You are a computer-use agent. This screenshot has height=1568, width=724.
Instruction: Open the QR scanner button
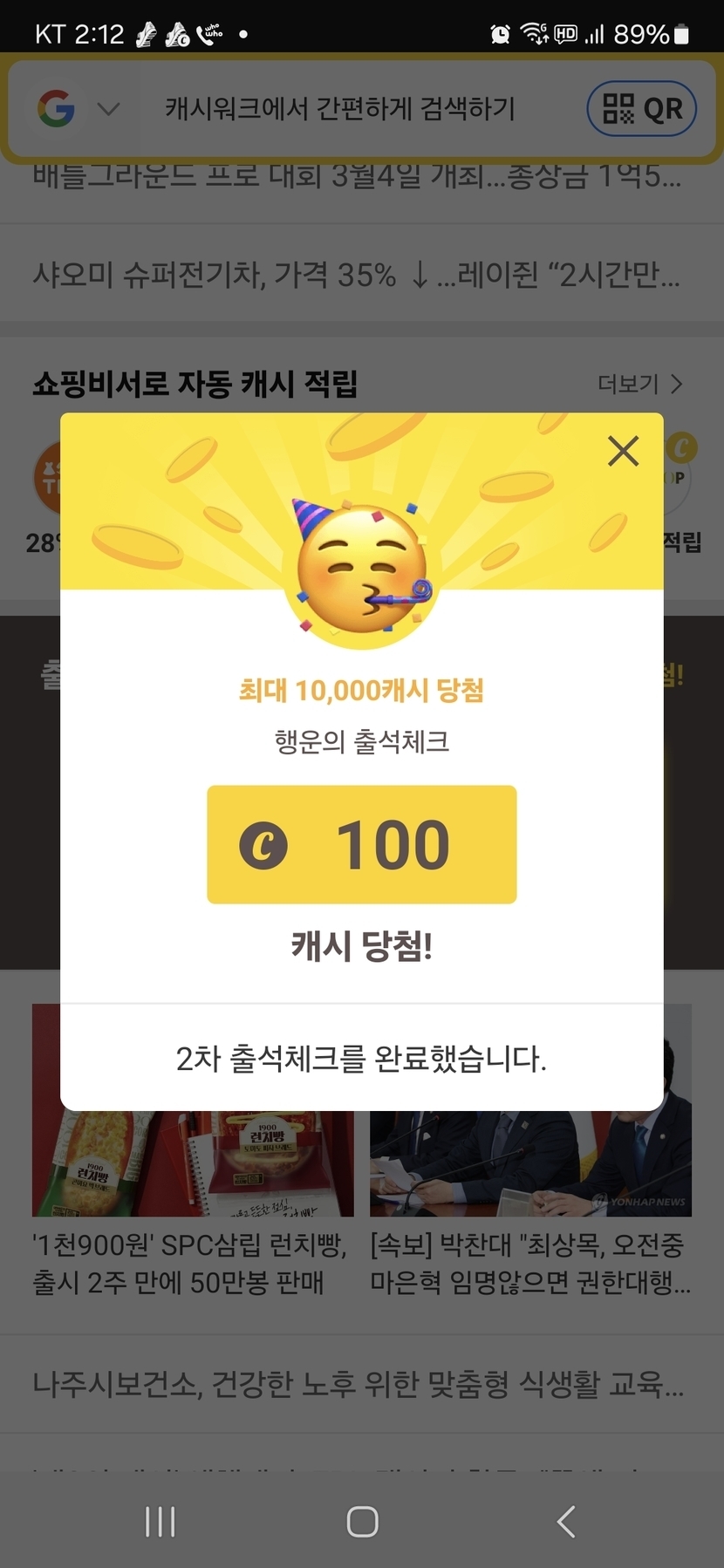click(641, 109)
